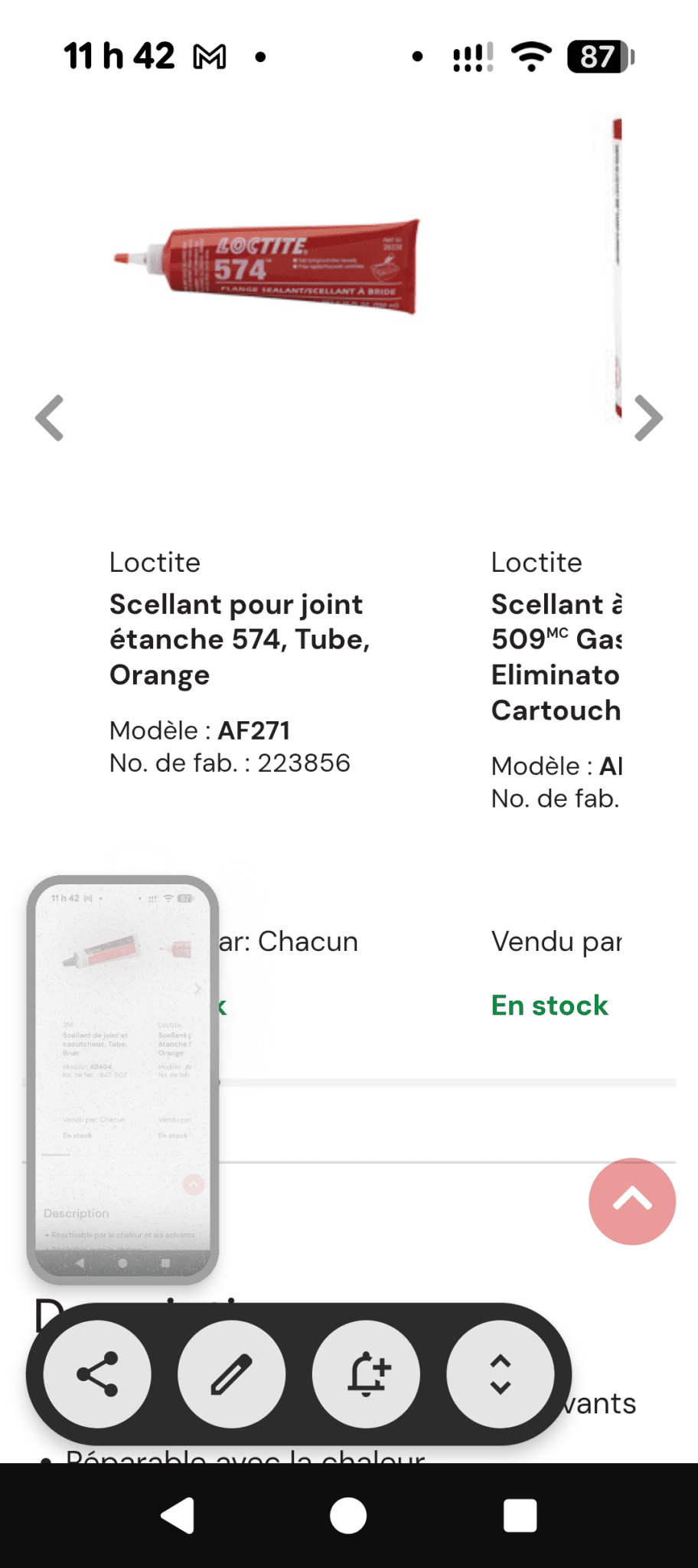Image resolution: width=698 pixels, height=1568 pixels.
Task: Go back using the left carousel chevron
Action: (49, 417)
